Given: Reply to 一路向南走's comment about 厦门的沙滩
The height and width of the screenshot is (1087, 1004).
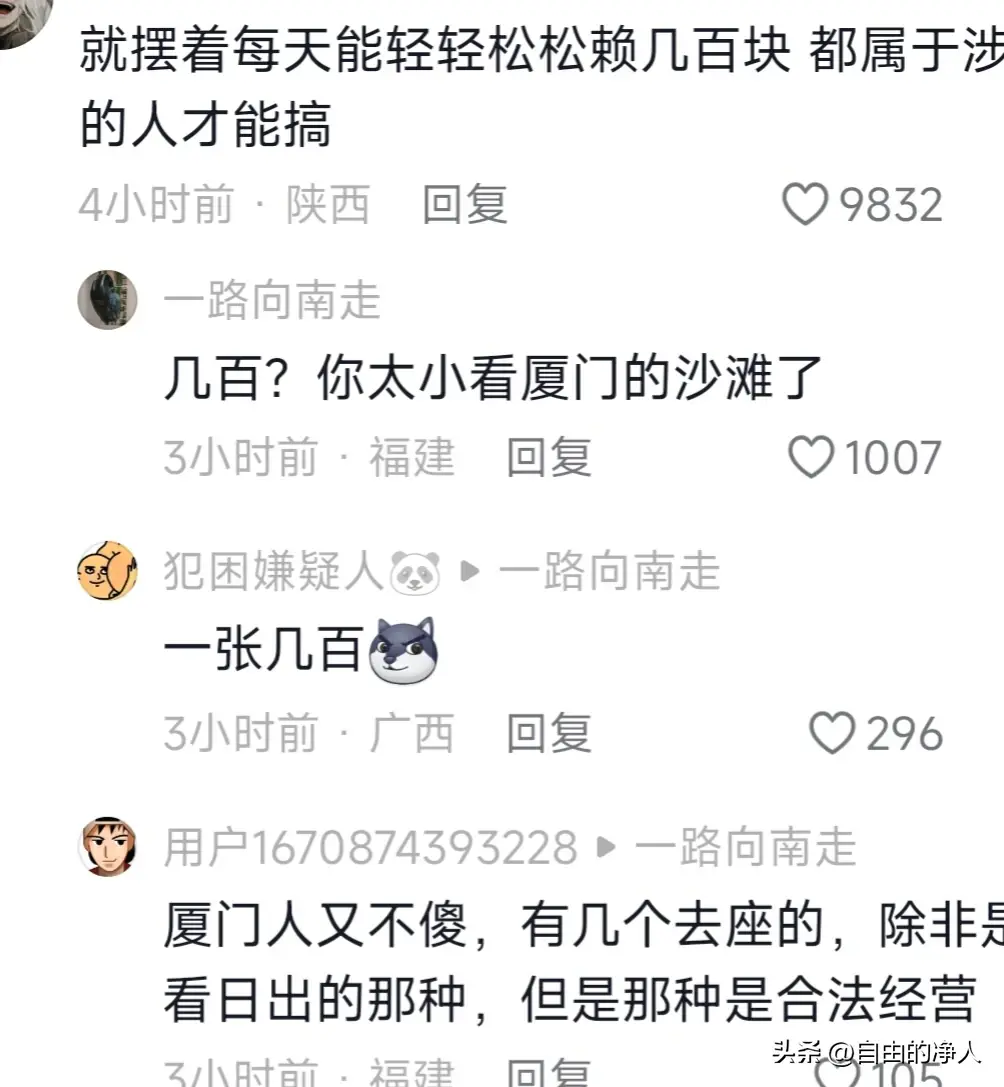Looking at the screenshot, I should (x=549, y=458).
